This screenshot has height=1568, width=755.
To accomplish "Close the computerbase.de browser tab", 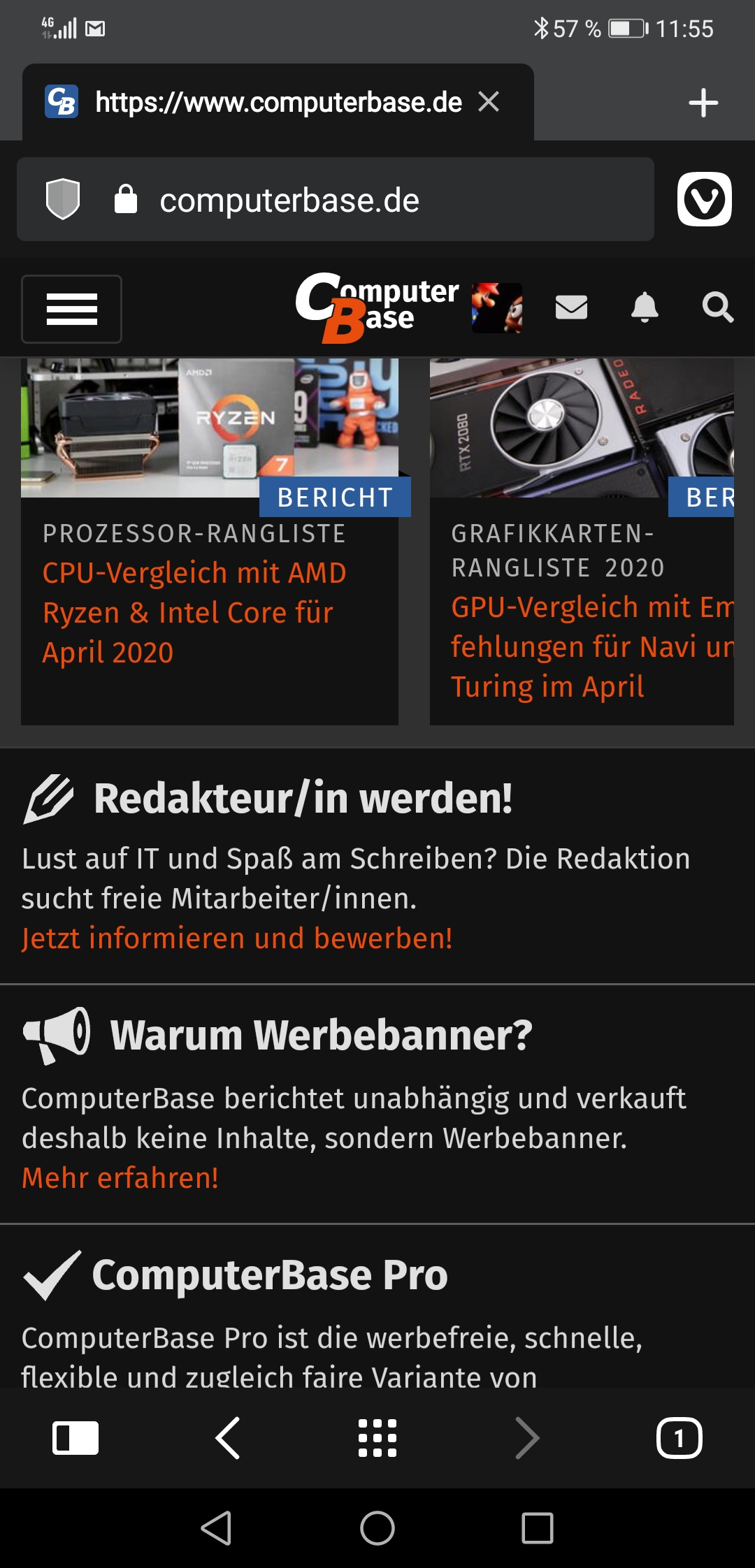I will tap(489, 102).
